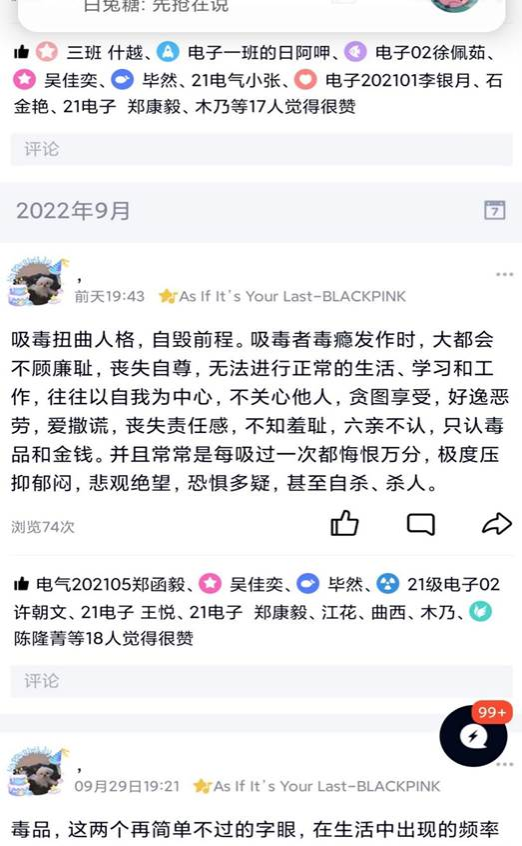
Task: Like the post about 吸毒扭曲人格
Action: click(x=344, y=523)
